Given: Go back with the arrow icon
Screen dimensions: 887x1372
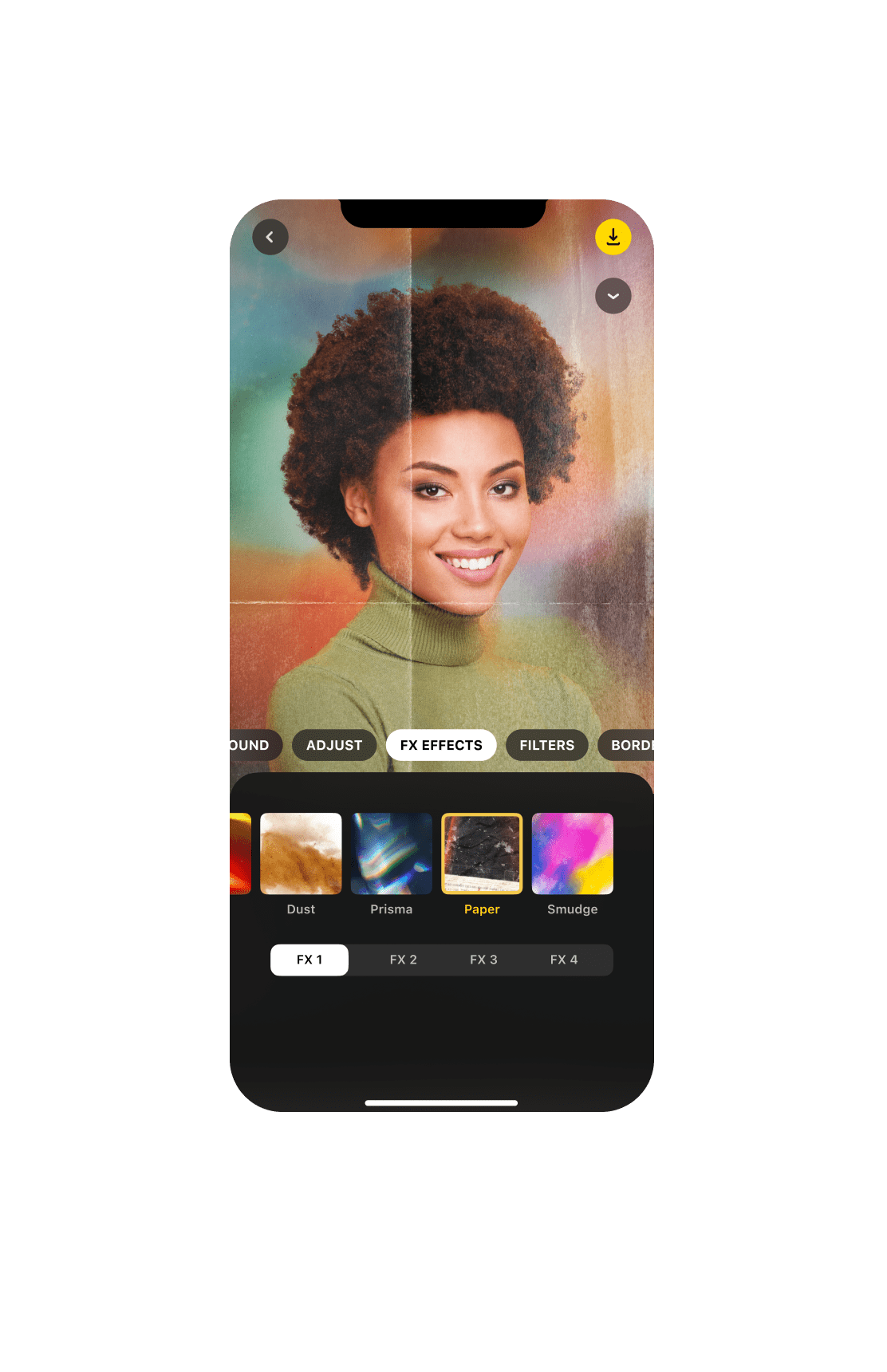Looking at the screenshot, I should coord(270,237).
